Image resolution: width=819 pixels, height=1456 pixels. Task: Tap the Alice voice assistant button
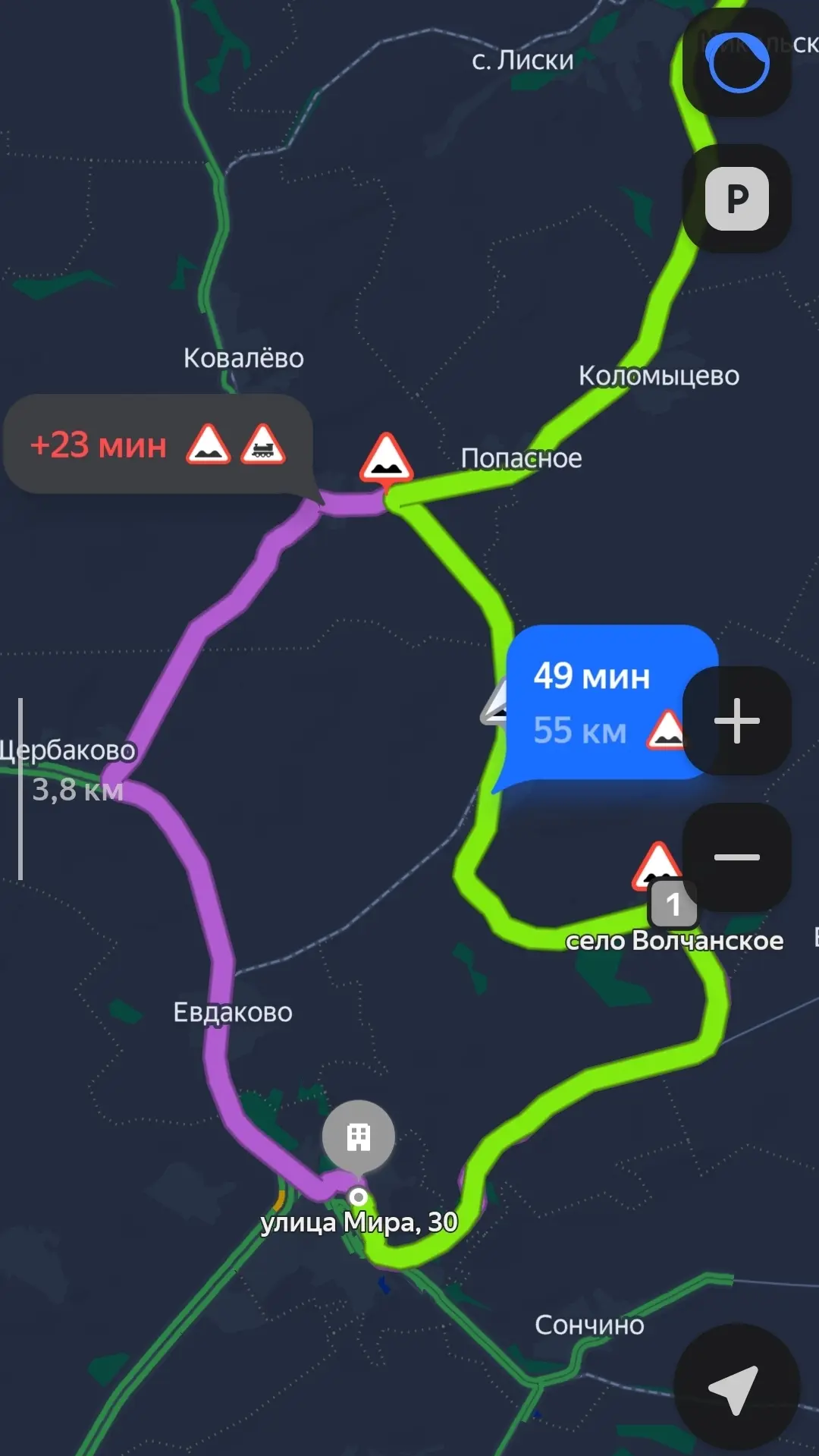click(x=737, y=62)
